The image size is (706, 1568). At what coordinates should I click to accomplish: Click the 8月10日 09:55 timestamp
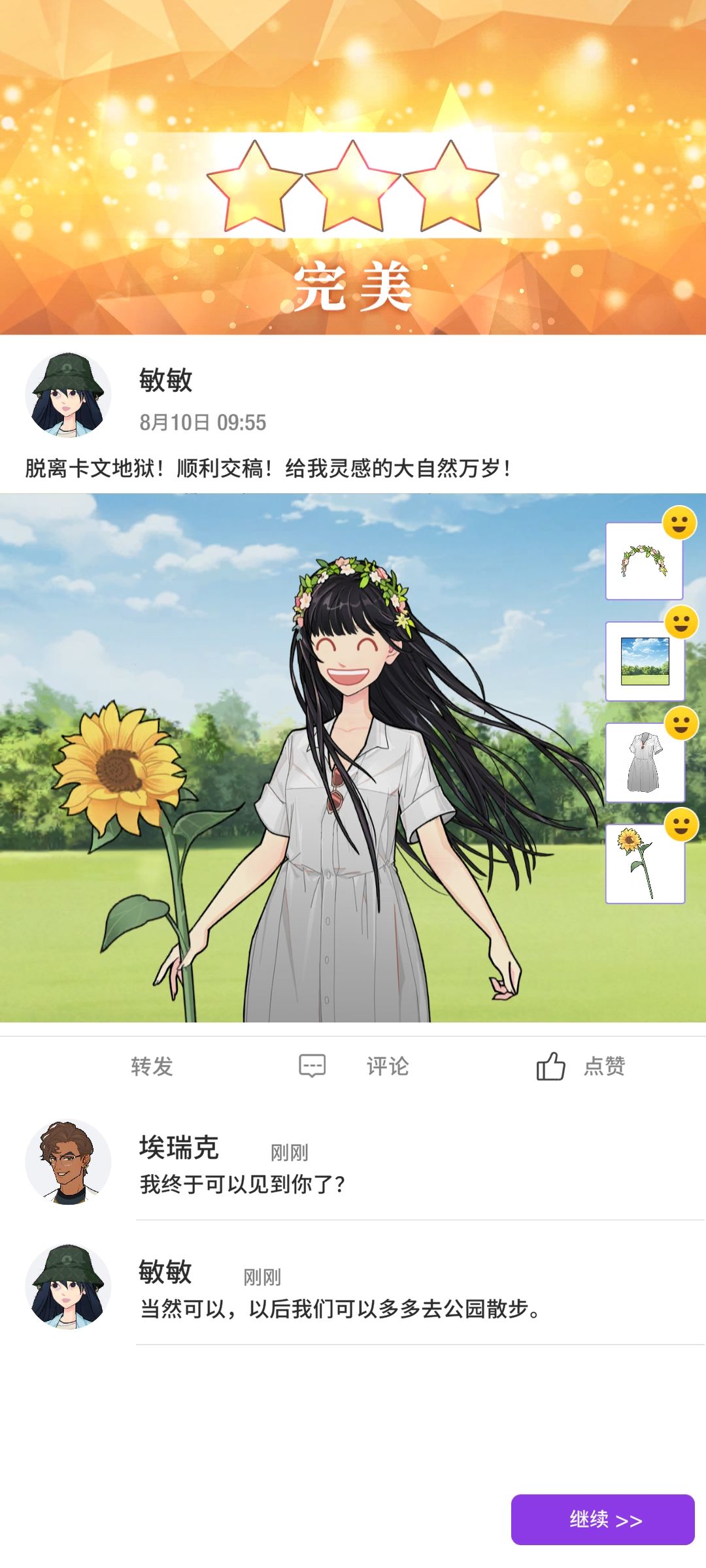(x=203, y=421)
